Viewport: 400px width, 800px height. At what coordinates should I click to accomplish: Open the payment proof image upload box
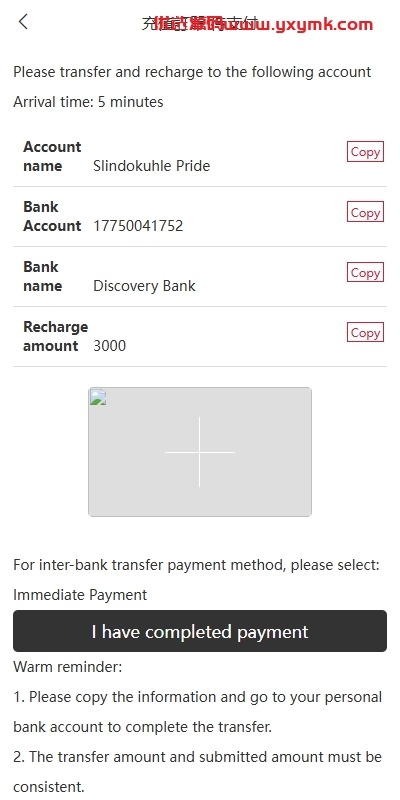tap(200, 452)
